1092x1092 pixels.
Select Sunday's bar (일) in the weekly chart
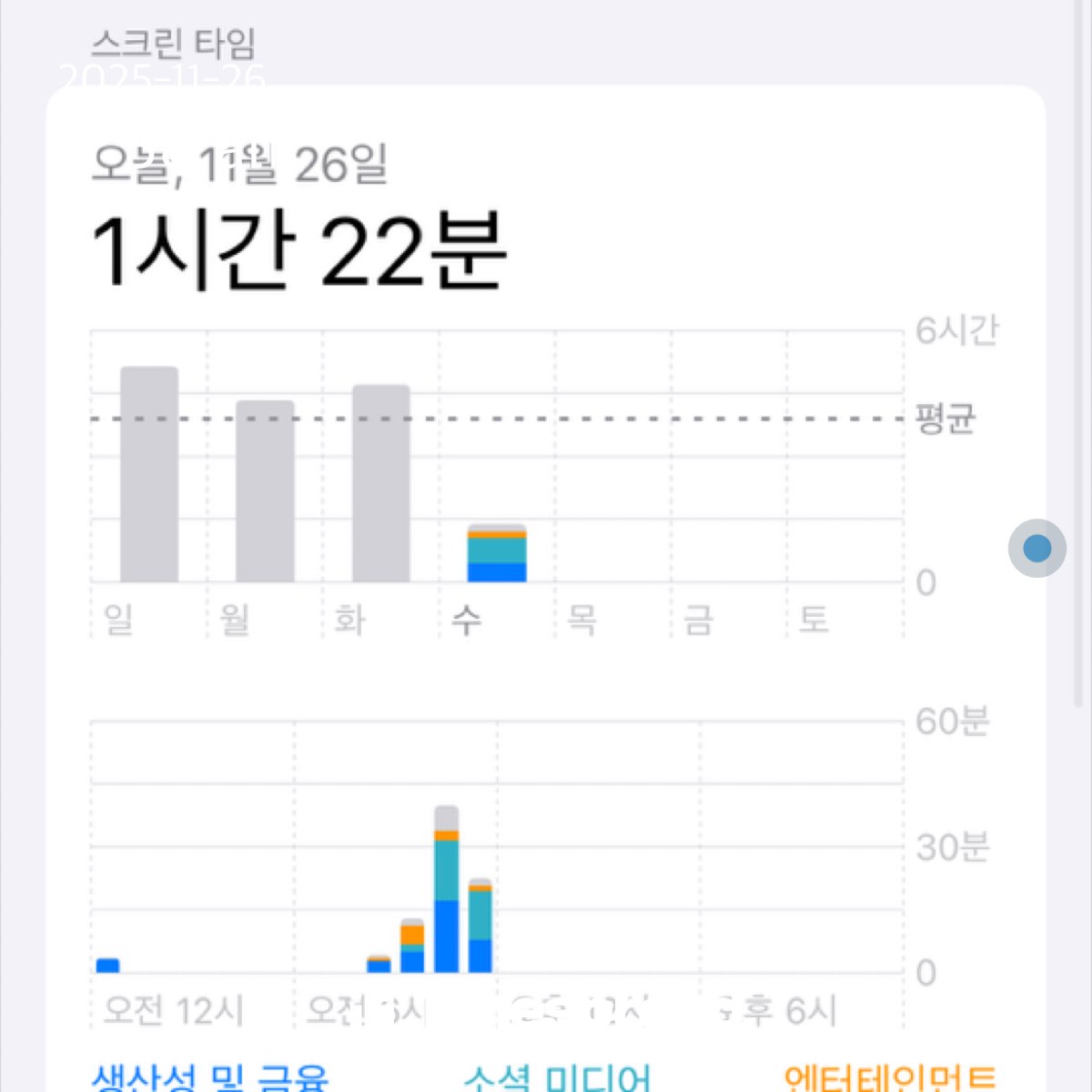pos(149,475)
